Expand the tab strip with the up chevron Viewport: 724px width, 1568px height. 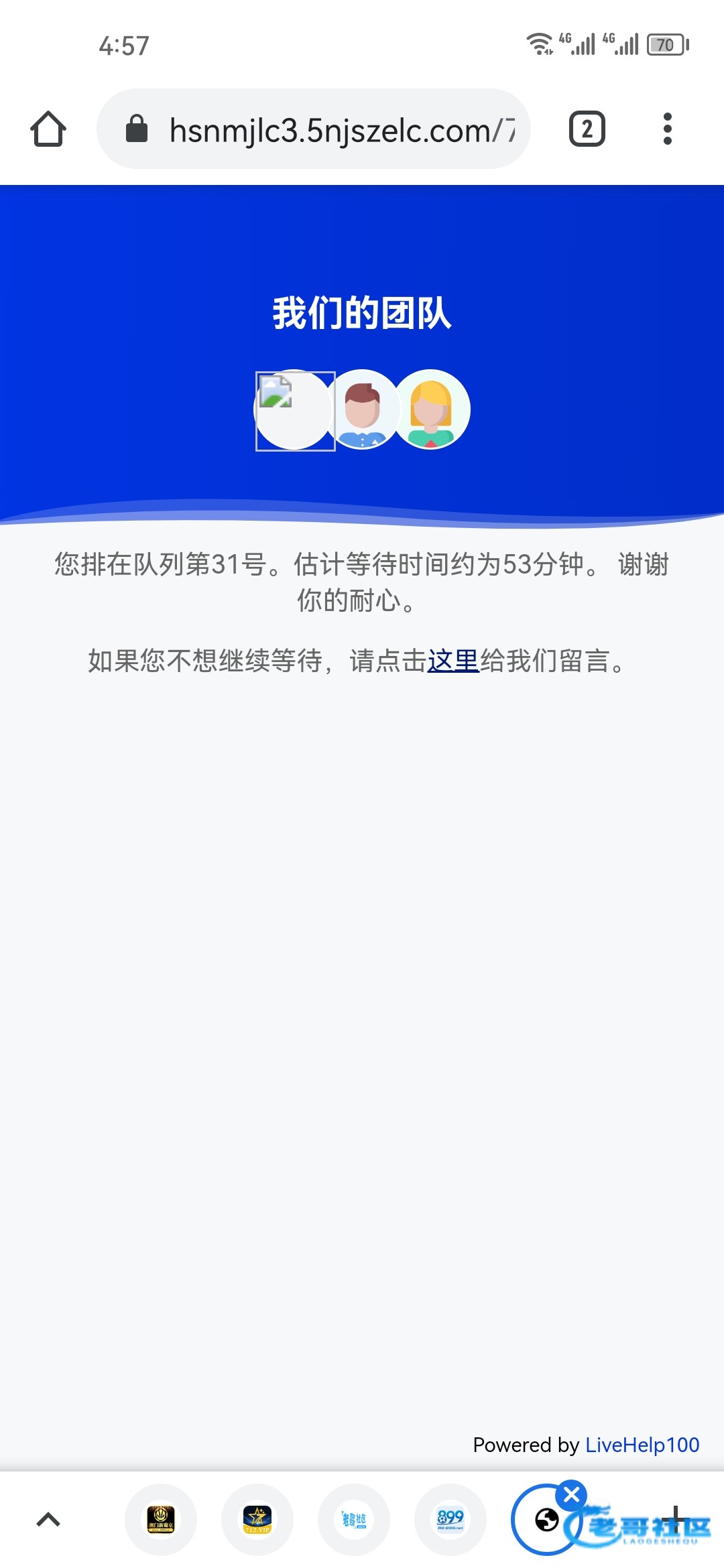coord(48,1520)
